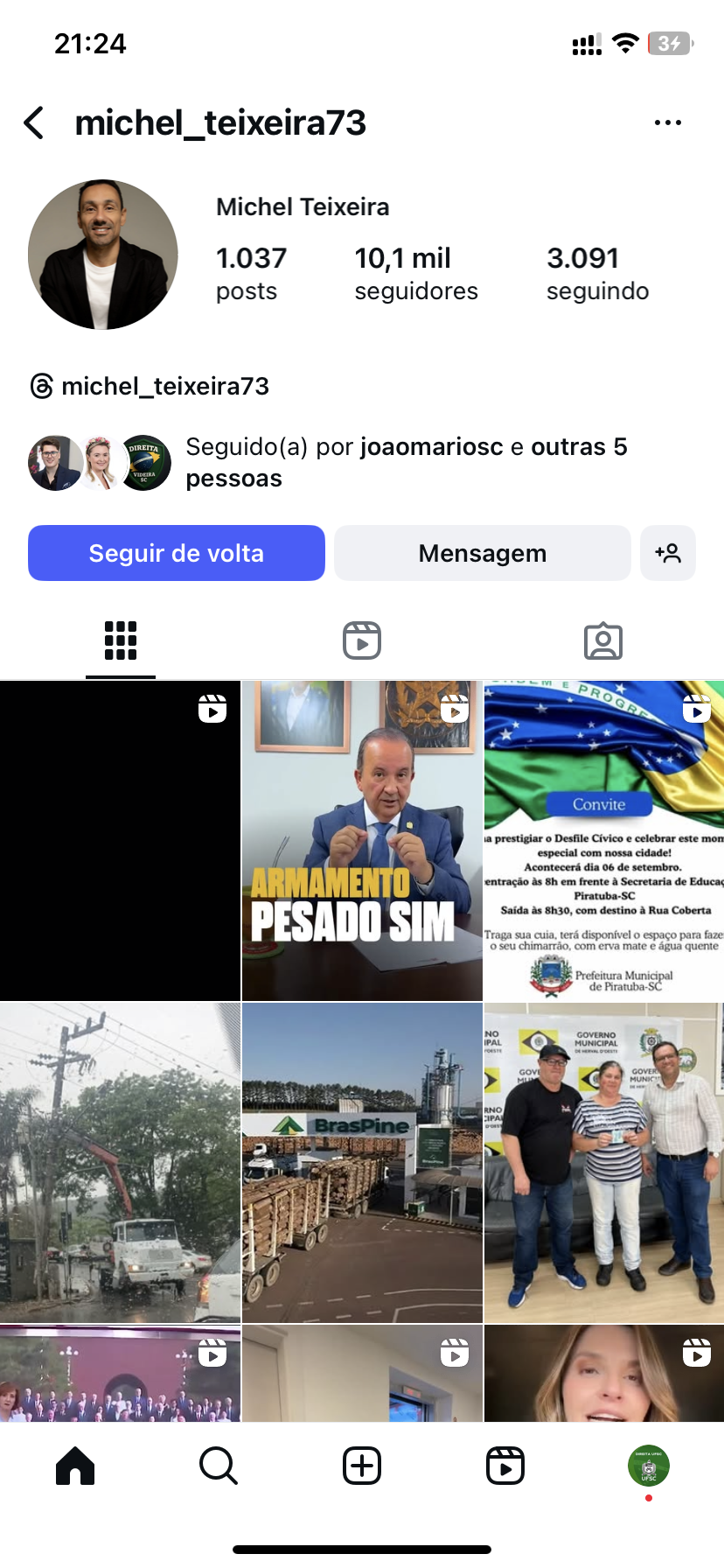Open the 10,1 mil seguidores list
The width and height of the screenshot is (724, 1568).
click(x=415, y=273)
